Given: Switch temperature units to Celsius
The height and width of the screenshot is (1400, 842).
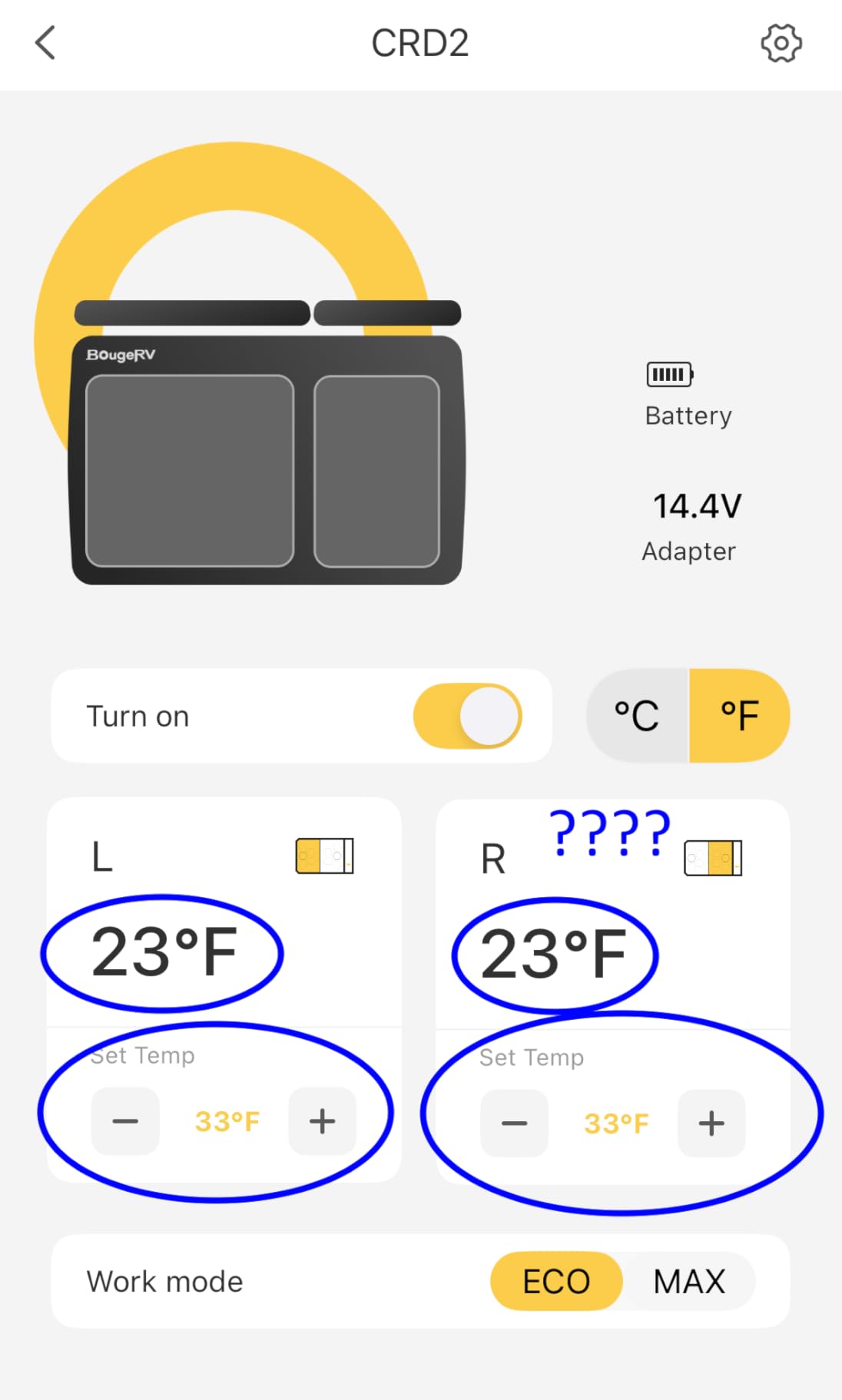Looking at the screenshot, I should click(638, 715).
